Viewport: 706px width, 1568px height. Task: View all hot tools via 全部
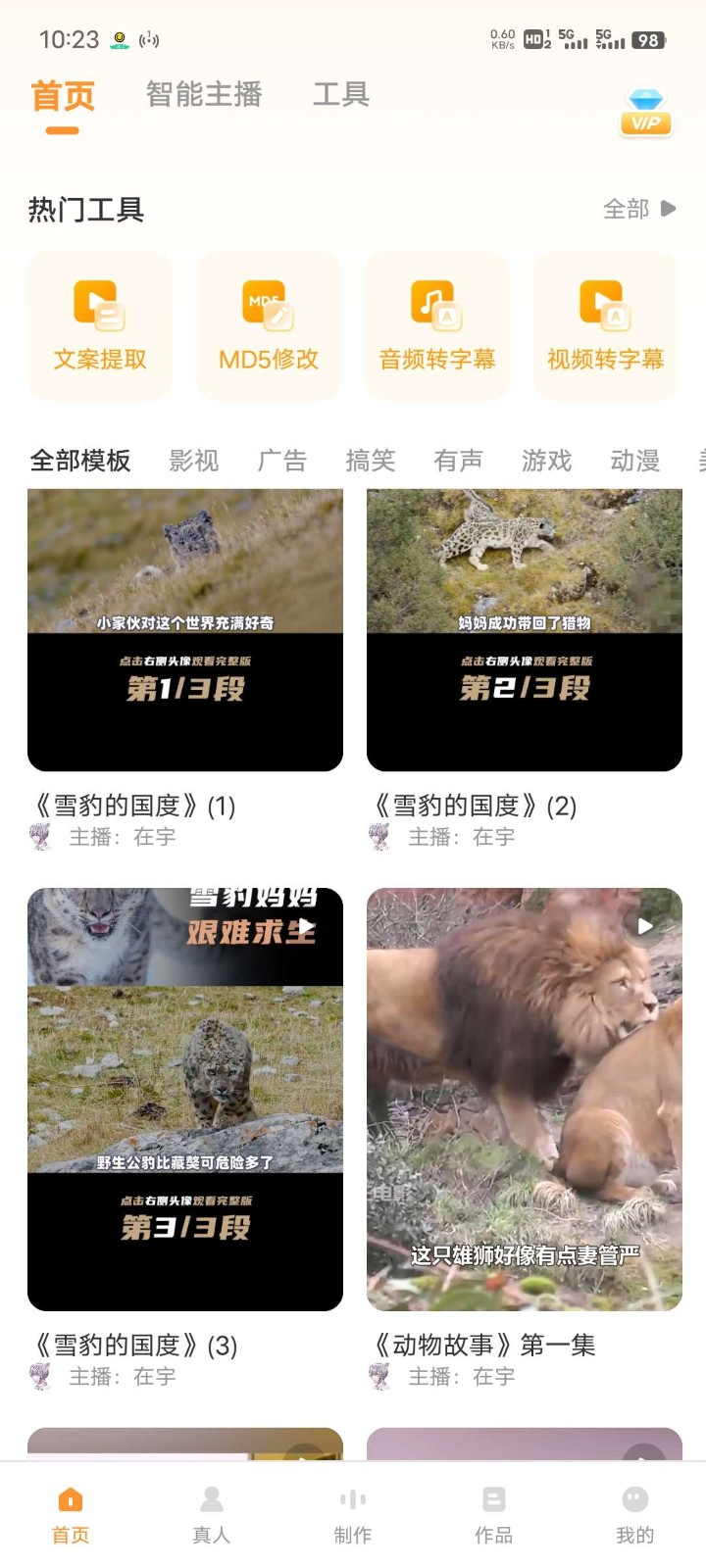pyautogui.click(x=638, y=209)
